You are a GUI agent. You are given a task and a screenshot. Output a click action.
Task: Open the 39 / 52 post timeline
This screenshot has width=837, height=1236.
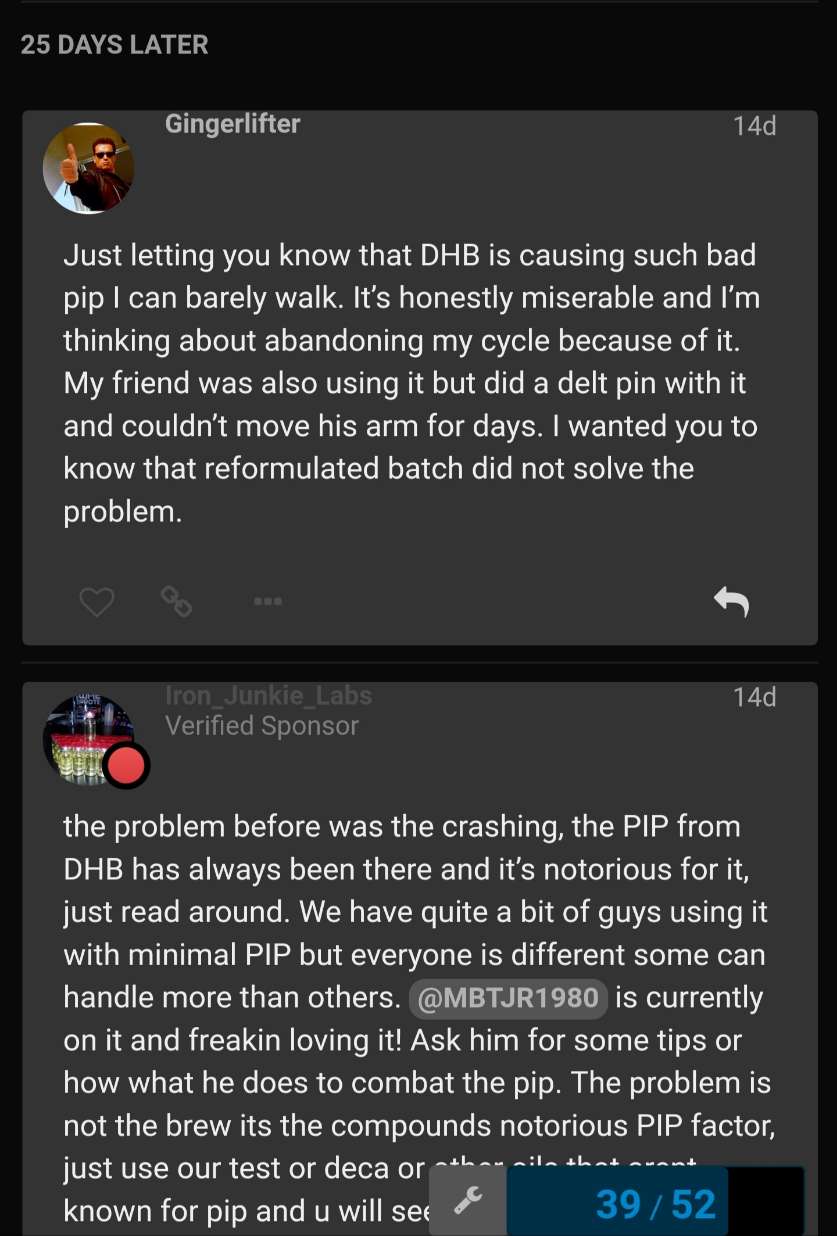click(655, 1203)
